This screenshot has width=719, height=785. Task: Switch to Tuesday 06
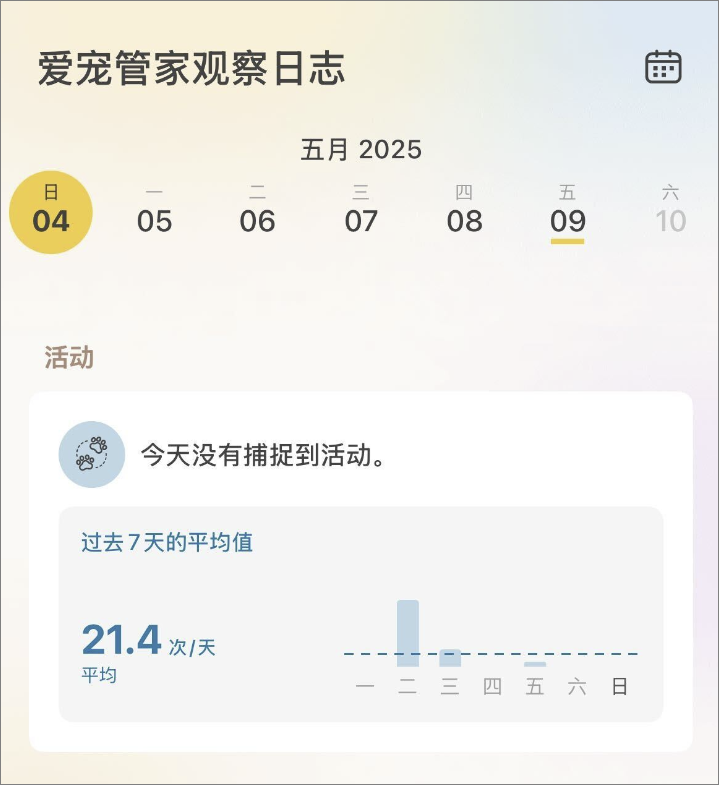(257, 212)
